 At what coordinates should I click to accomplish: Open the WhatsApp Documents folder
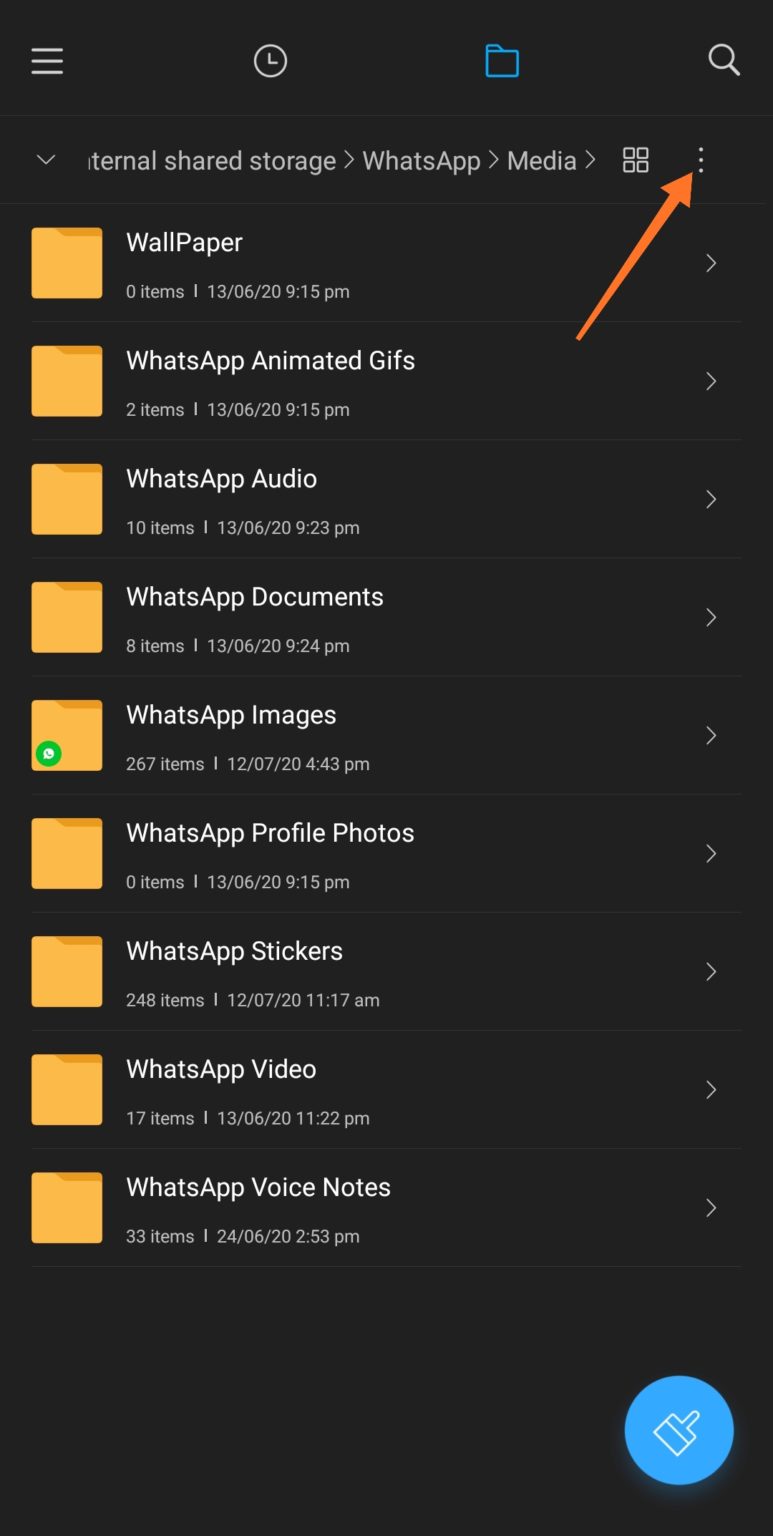(386, 617)
